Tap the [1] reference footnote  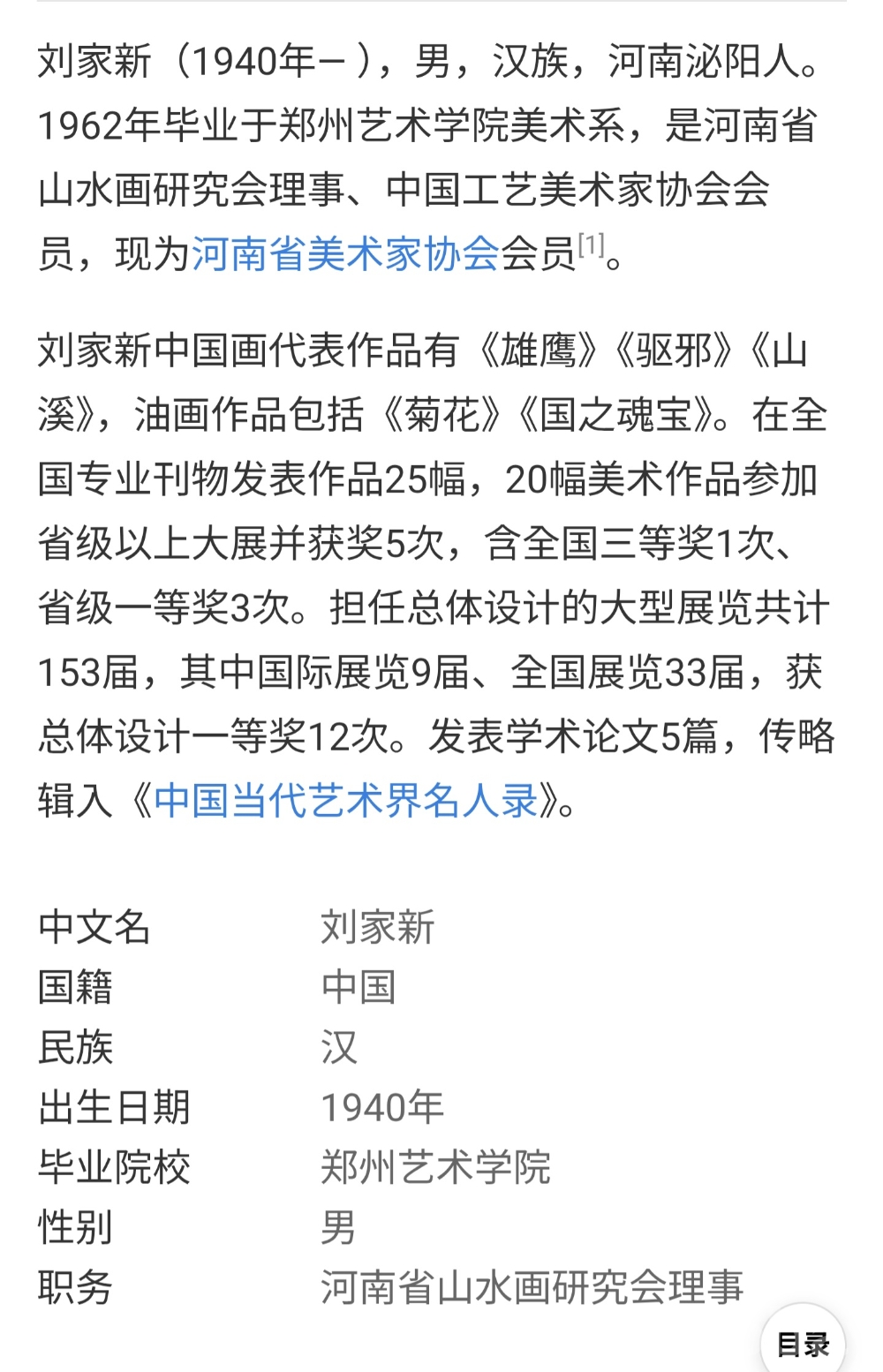591,245
